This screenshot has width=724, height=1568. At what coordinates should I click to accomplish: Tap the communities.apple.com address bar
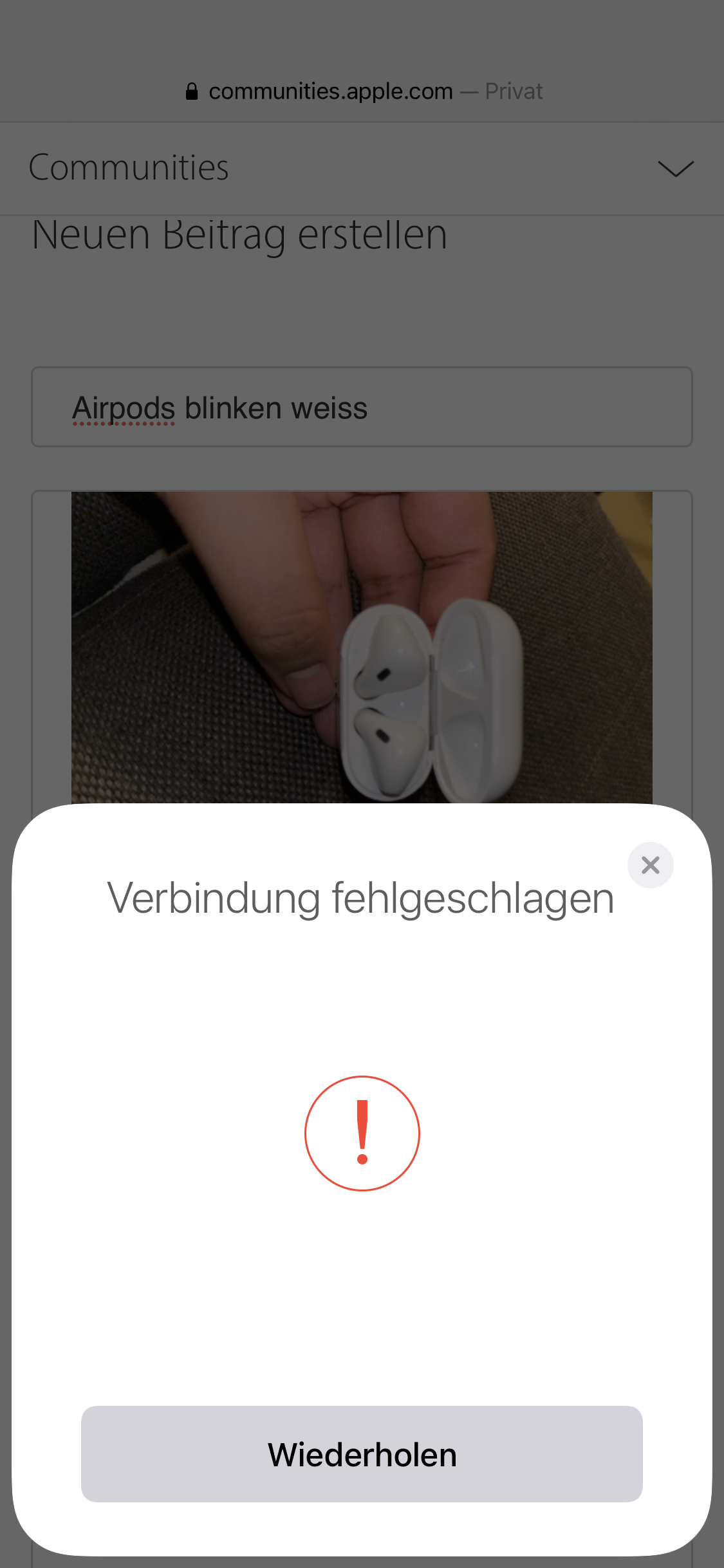coord(363,91)
